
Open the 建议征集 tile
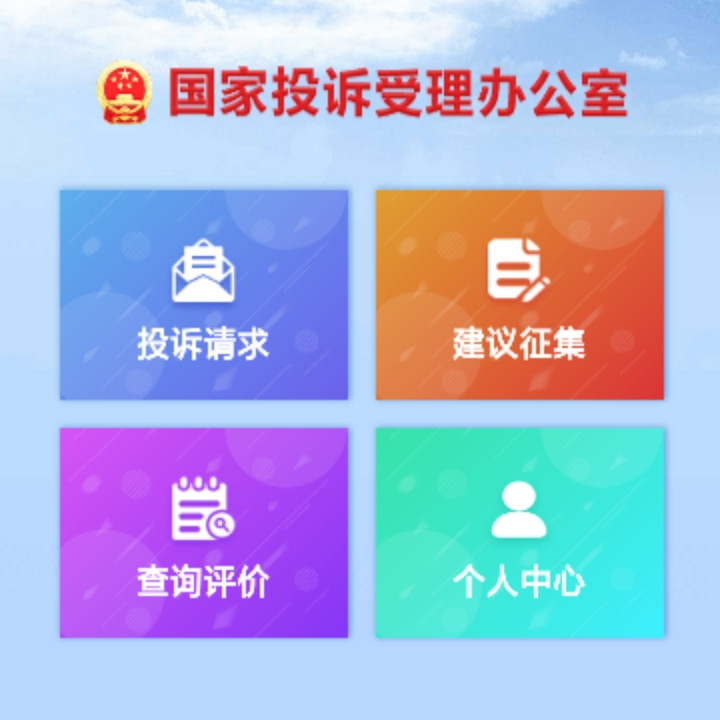[x=519, y=295]
